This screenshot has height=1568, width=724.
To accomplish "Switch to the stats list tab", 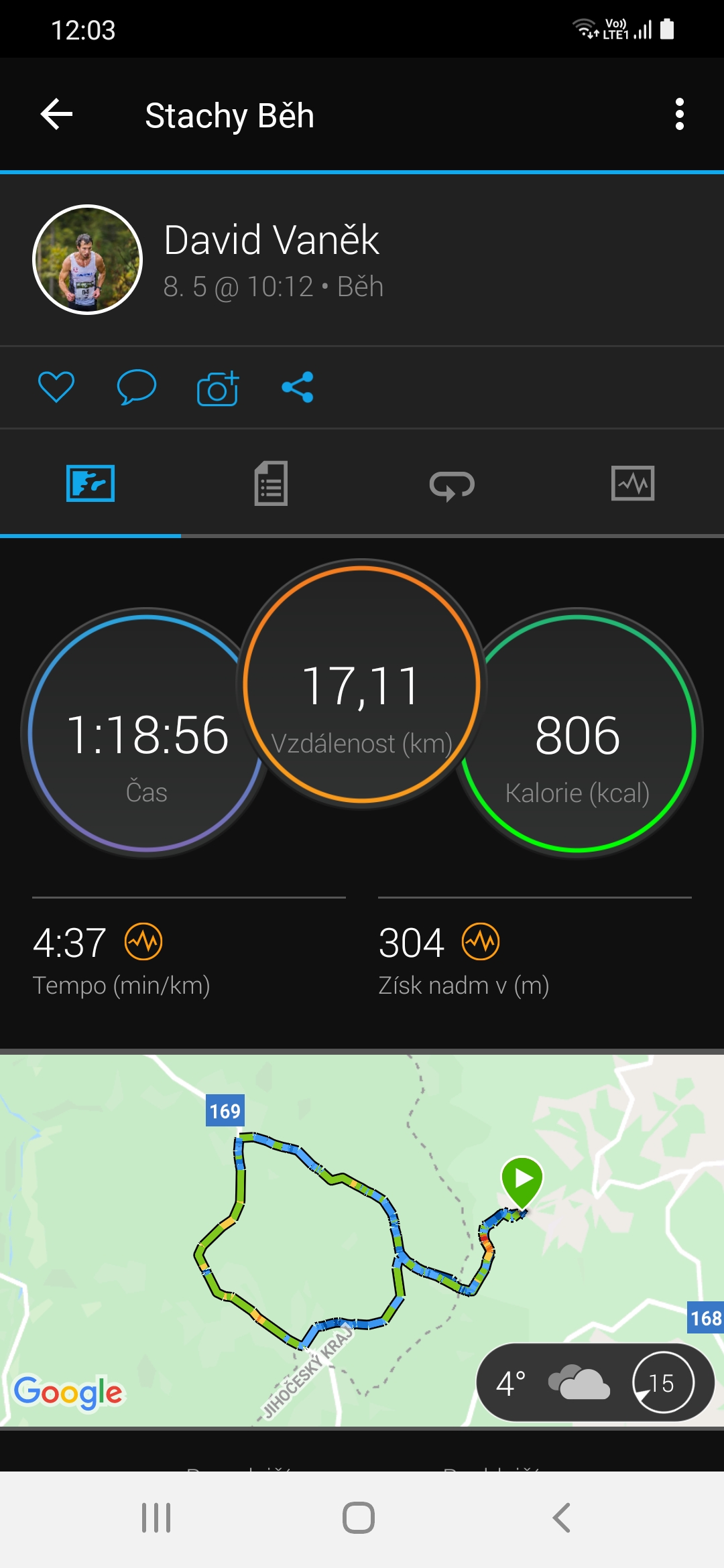I will tap(271, 483).
